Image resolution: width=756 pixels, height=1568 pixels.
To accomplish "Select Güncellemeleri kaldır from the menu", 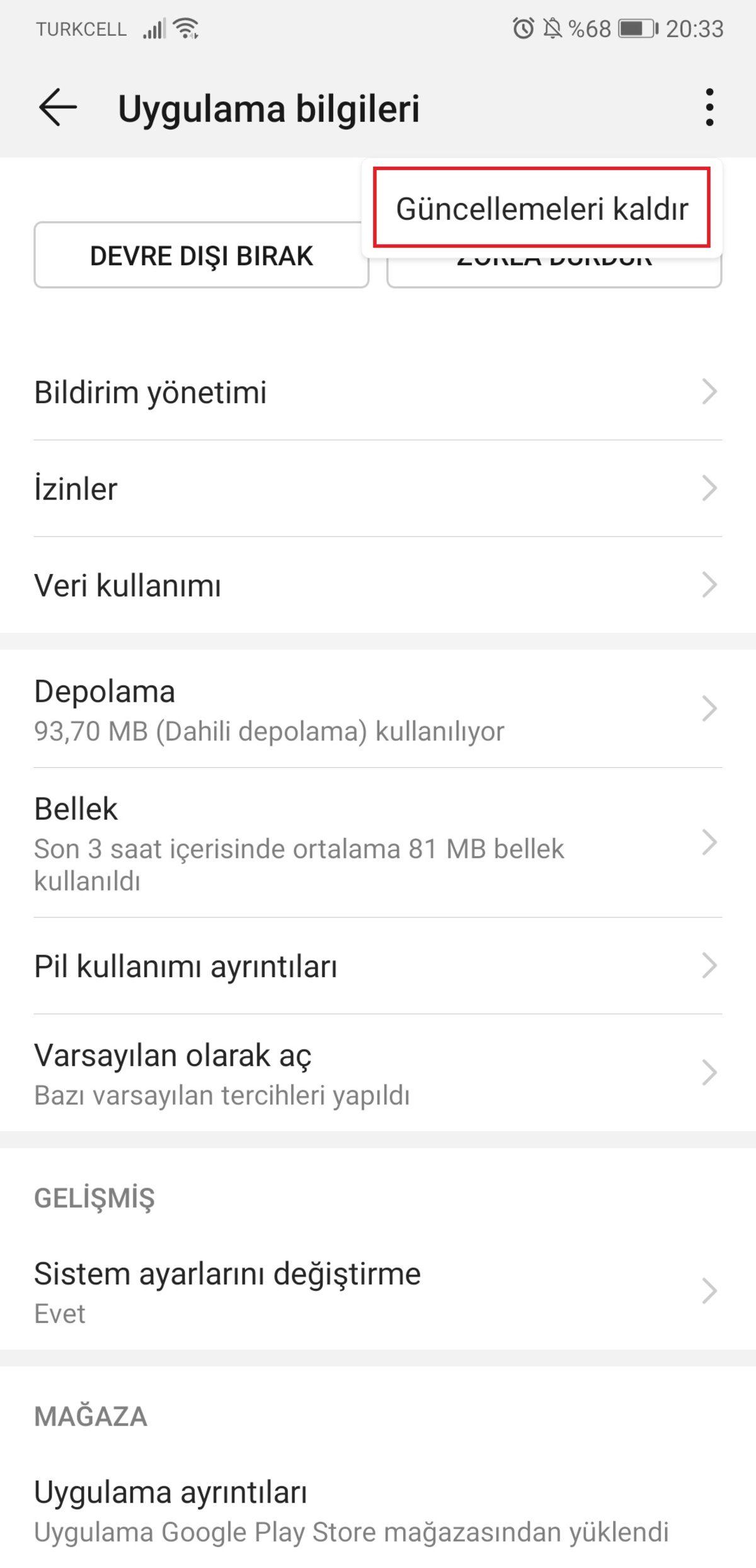I will (543, 209).
